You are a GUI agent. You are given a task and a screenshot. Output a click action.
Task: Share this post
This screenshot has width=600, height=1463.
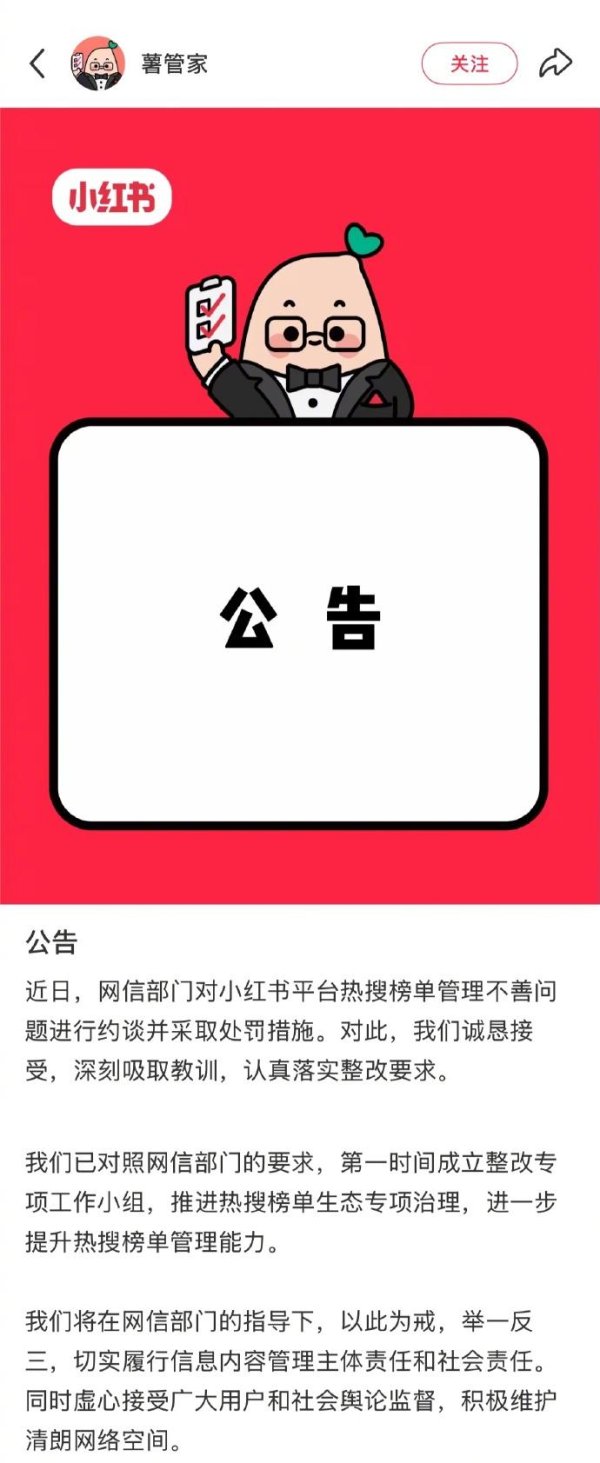click(x=555, y=64)
